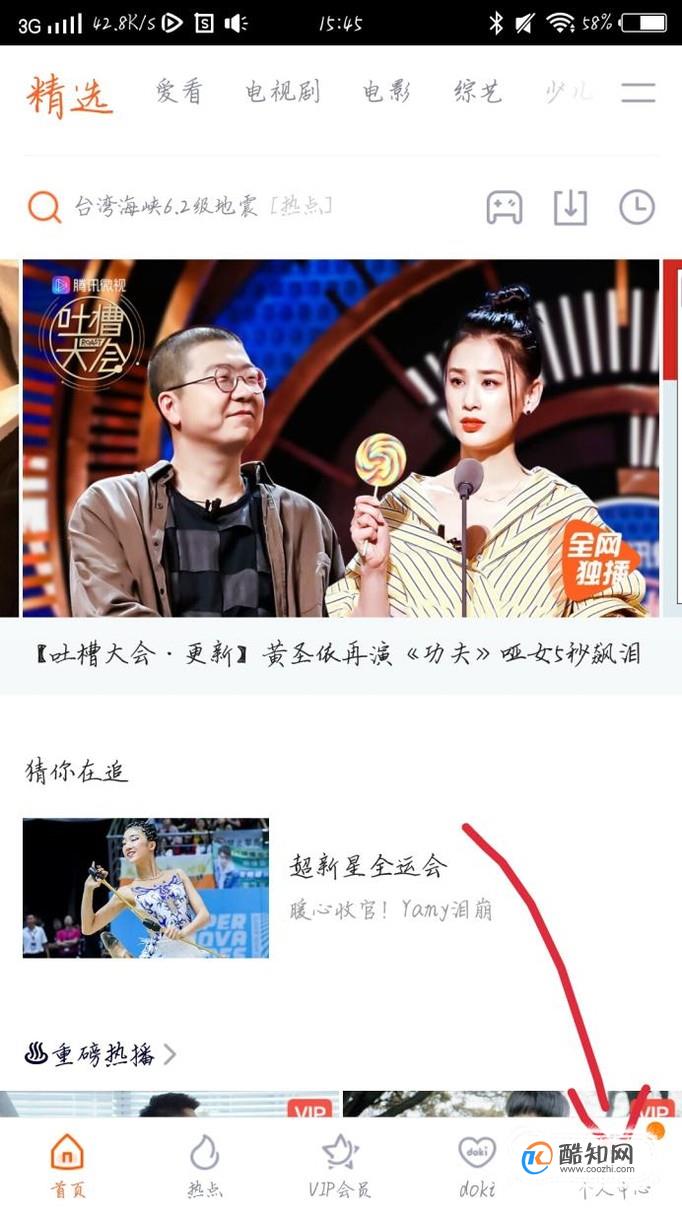The height and width of the screenshot is (1212, 682).
Task: Switch to the 电视剧 top tab
Action: coord(282,92)
